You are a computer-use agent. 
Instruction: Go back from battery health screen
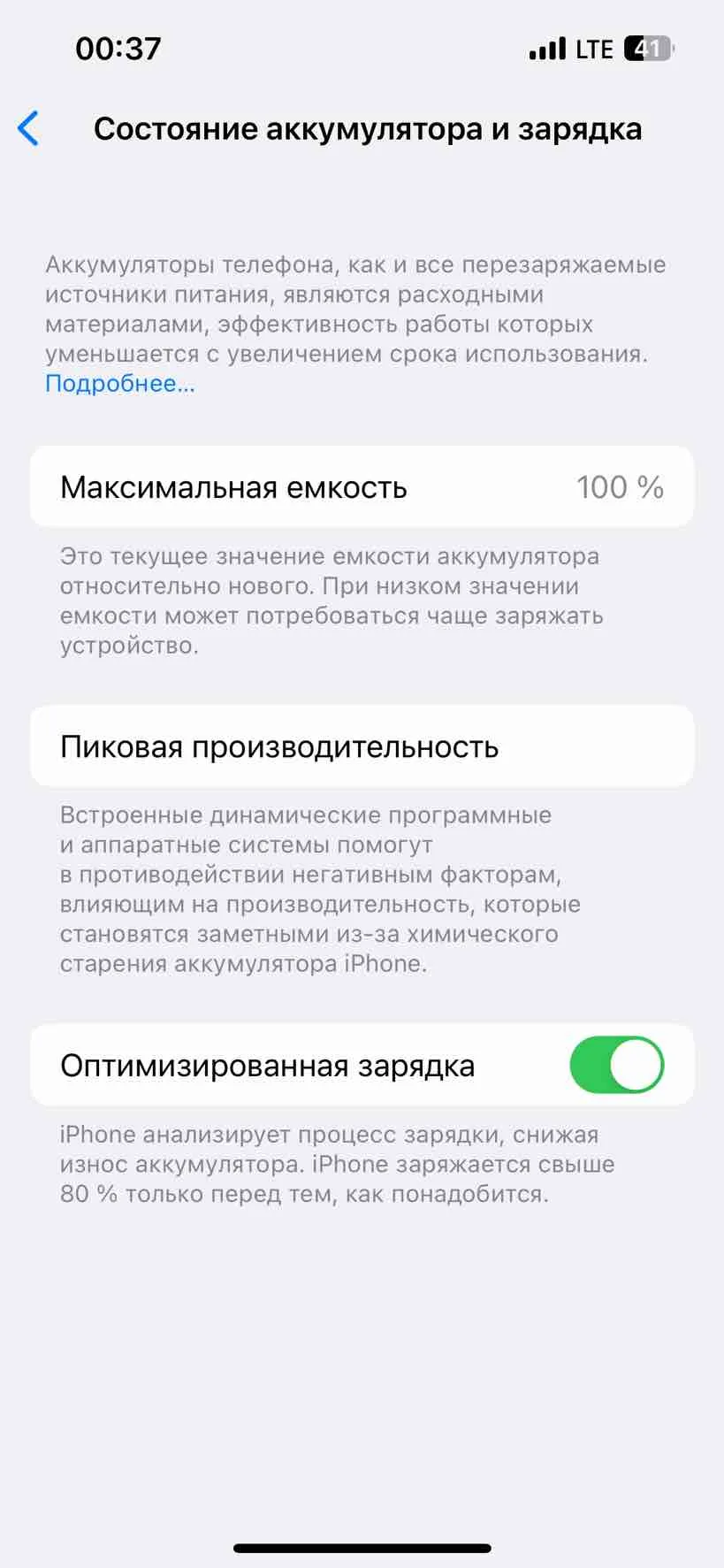28,129
